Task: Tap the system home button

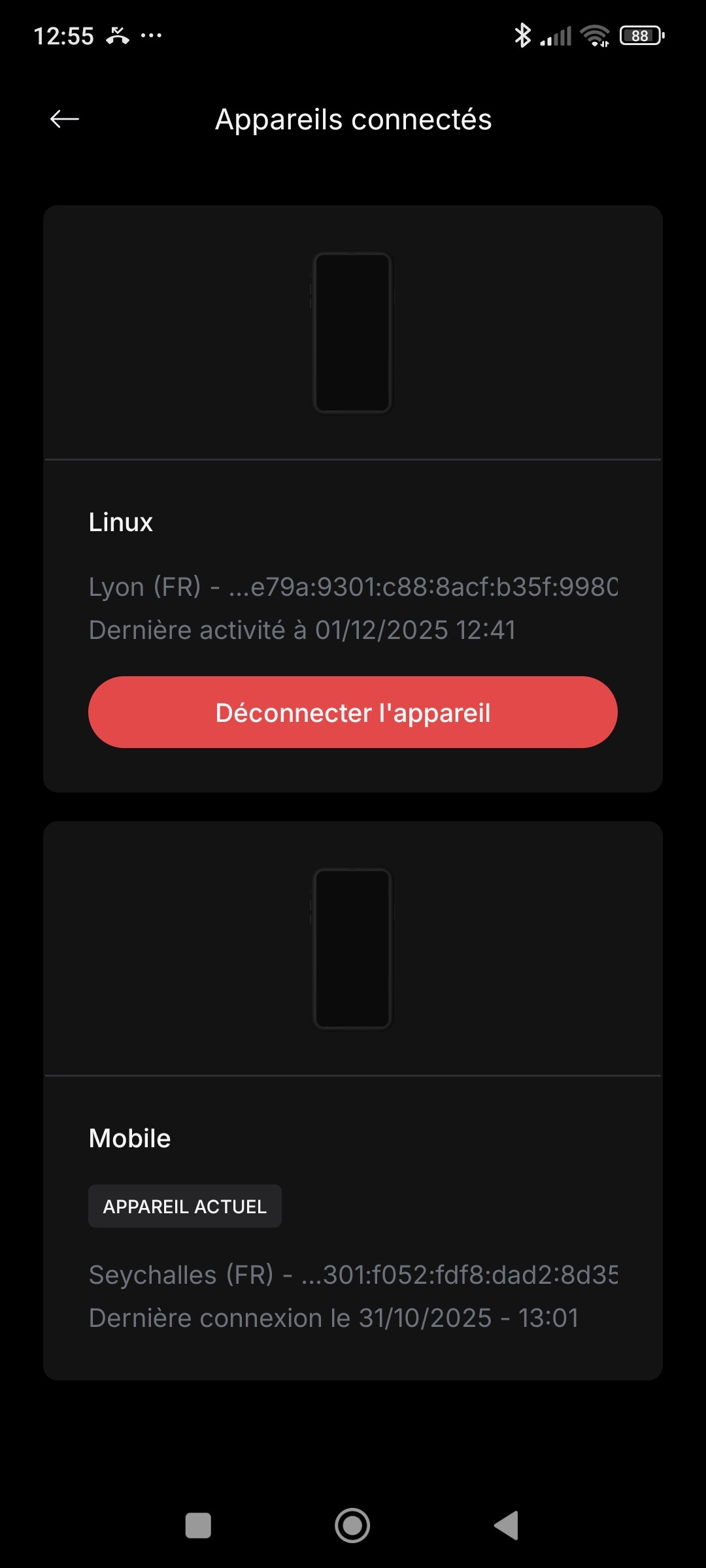Action: [x=352, y=1526]
